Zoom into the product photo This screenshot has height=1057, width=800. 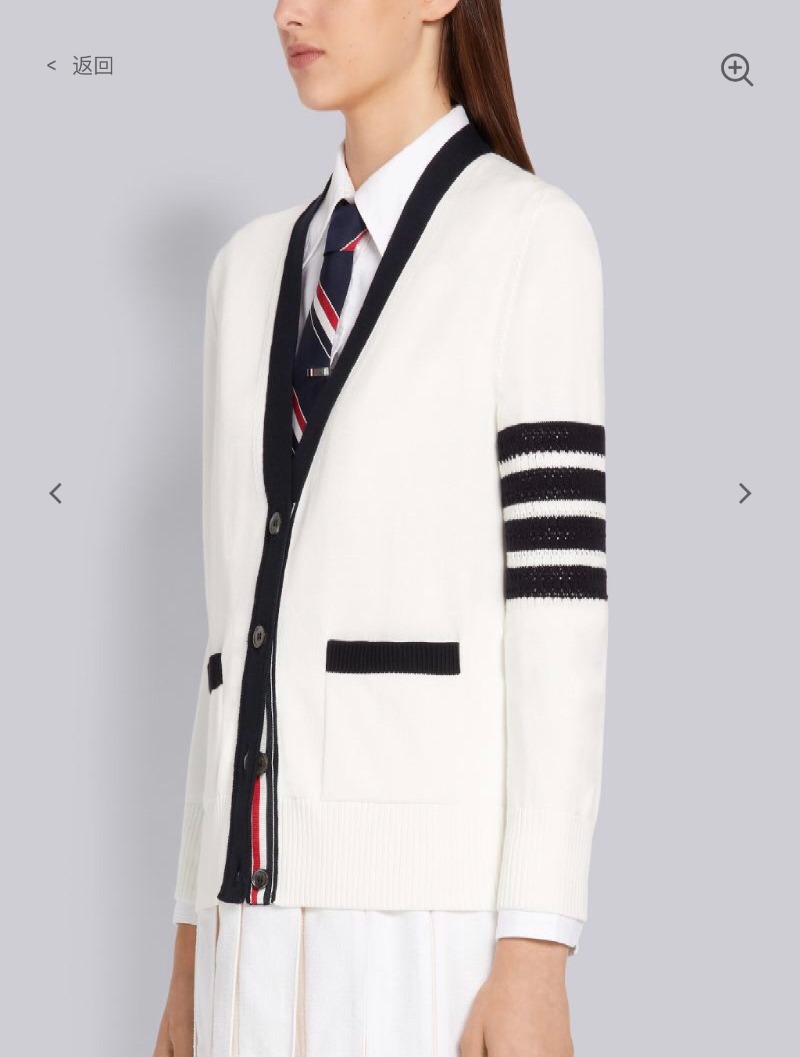[736, 69]
